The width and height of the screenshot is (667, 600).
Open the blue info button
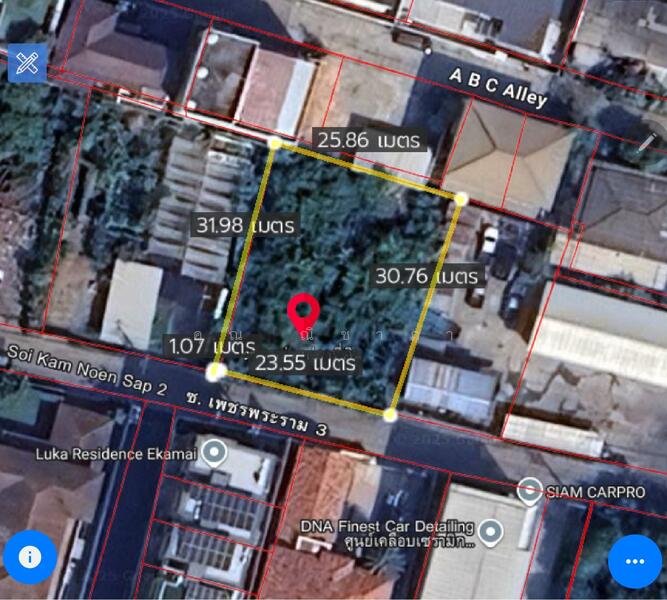[30, 557]
